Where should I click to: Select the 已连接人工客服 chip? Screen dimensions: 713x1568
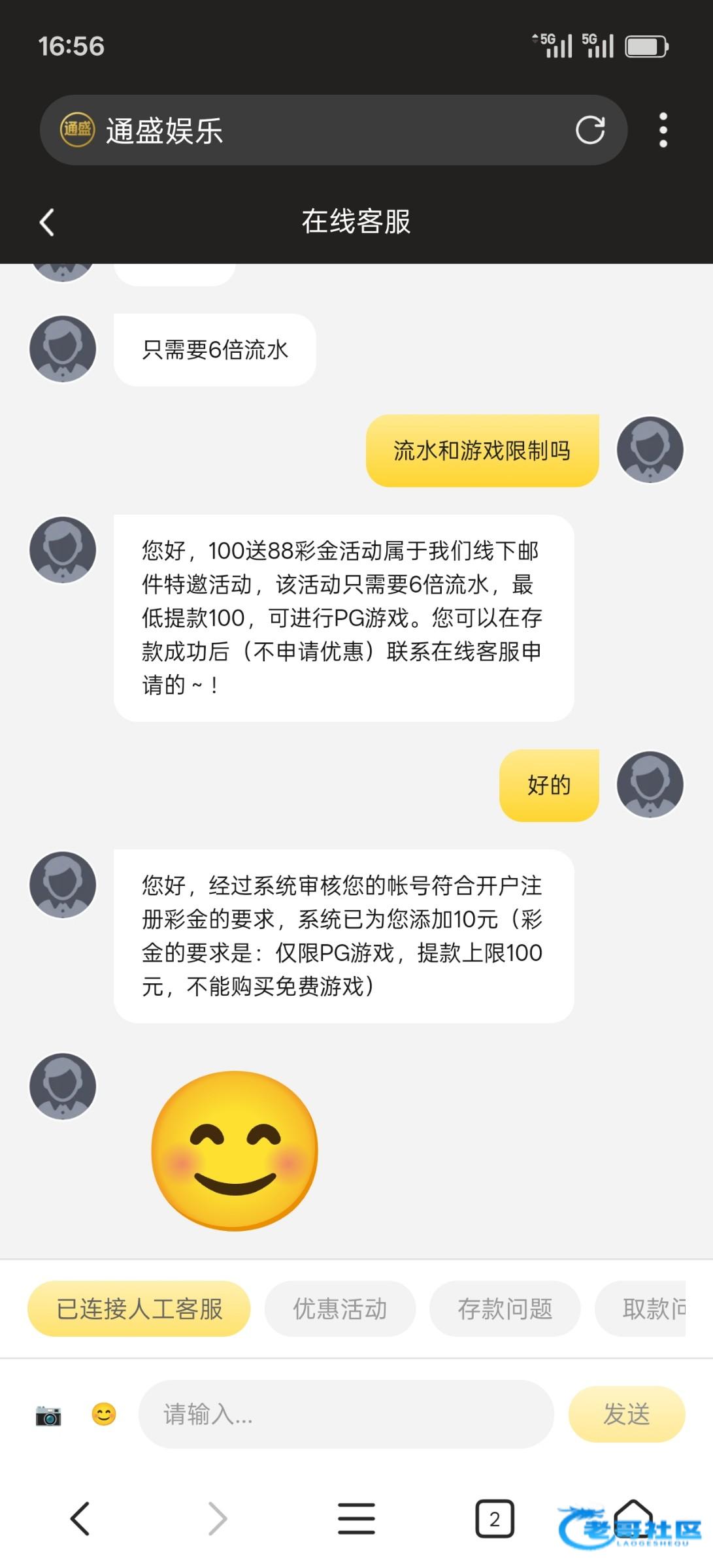coord(139,1309)
